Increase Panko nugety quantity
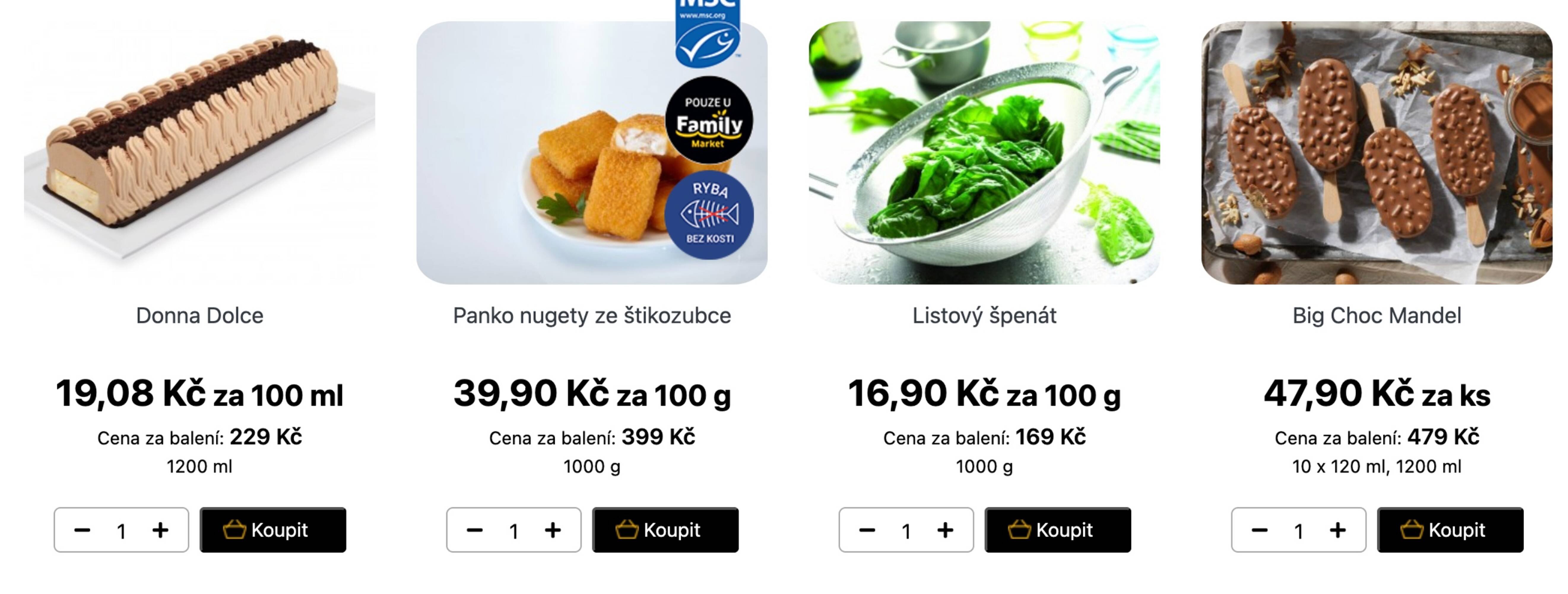The width and height of the screenshot is (1568, 594). point(553,530)
